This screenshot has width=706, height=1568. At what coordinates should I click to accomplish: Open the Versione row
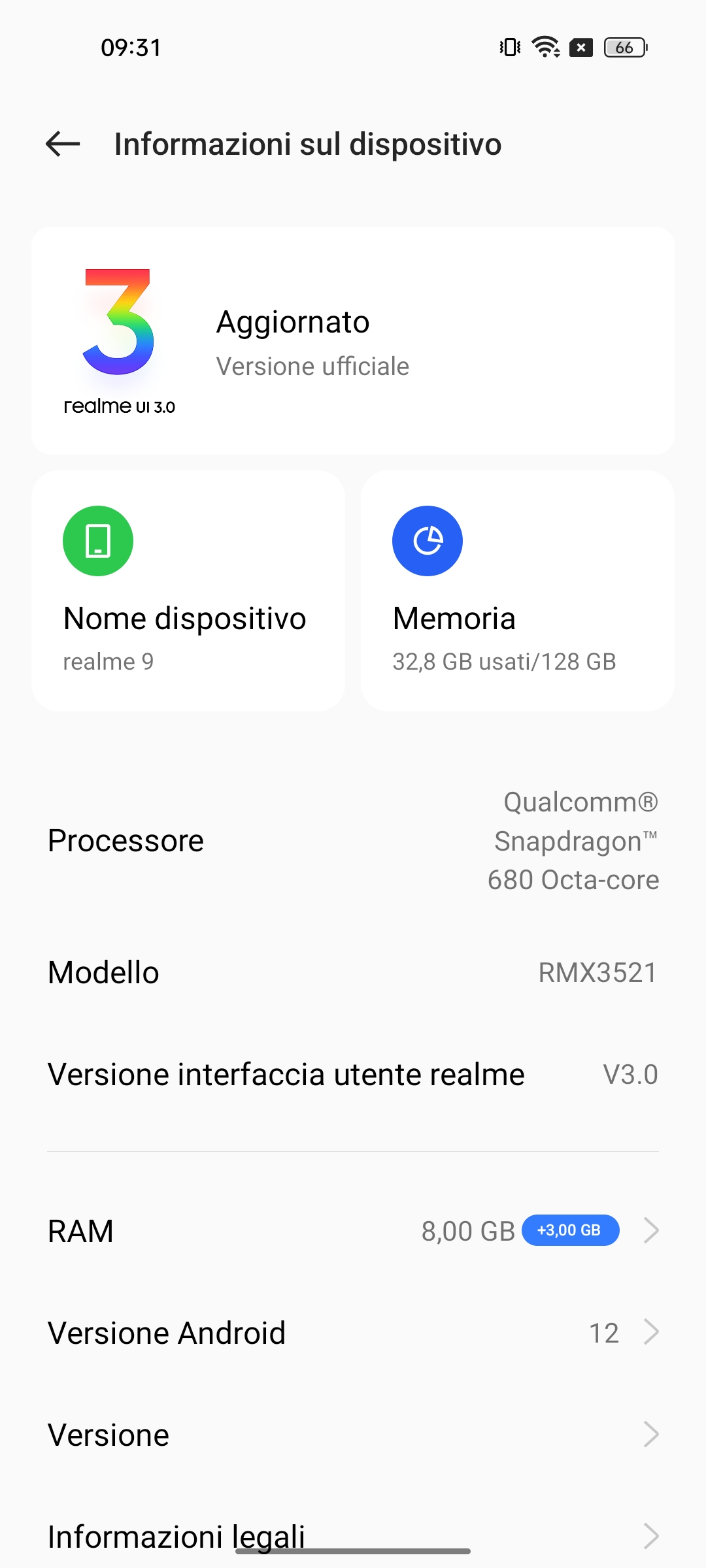tap(353, 1435)
